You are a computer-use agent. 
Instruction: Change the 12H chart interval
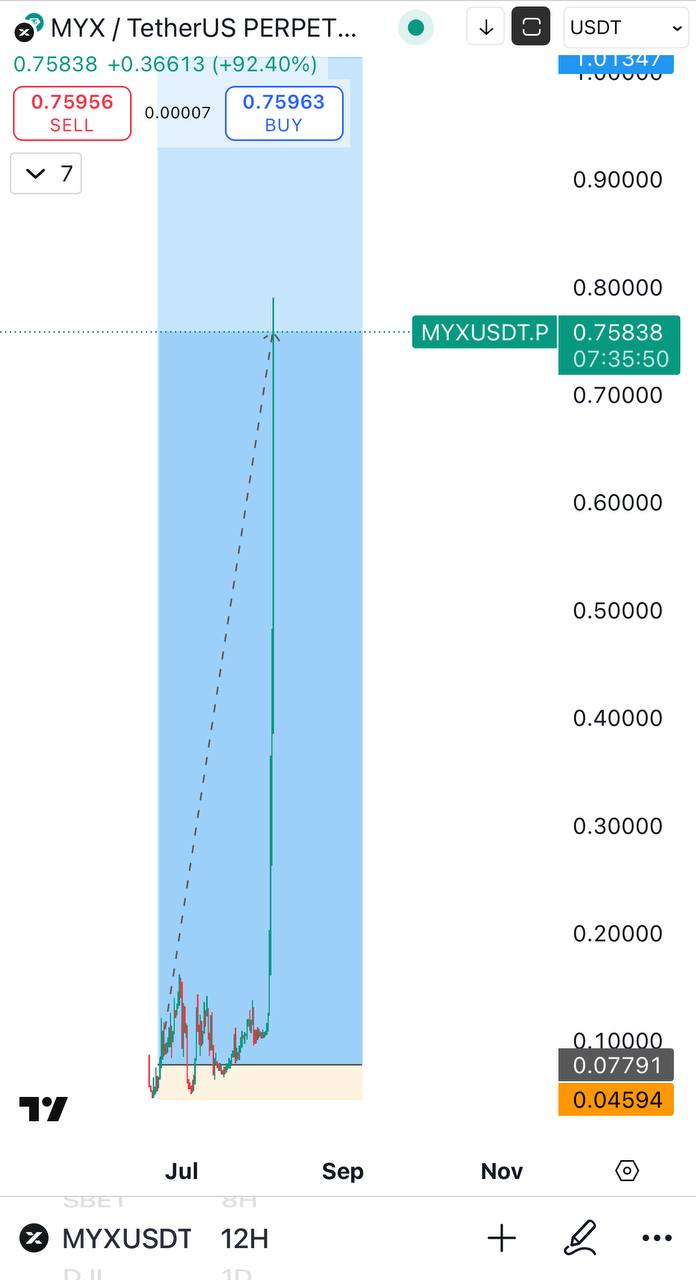[x=245, y=1239]
